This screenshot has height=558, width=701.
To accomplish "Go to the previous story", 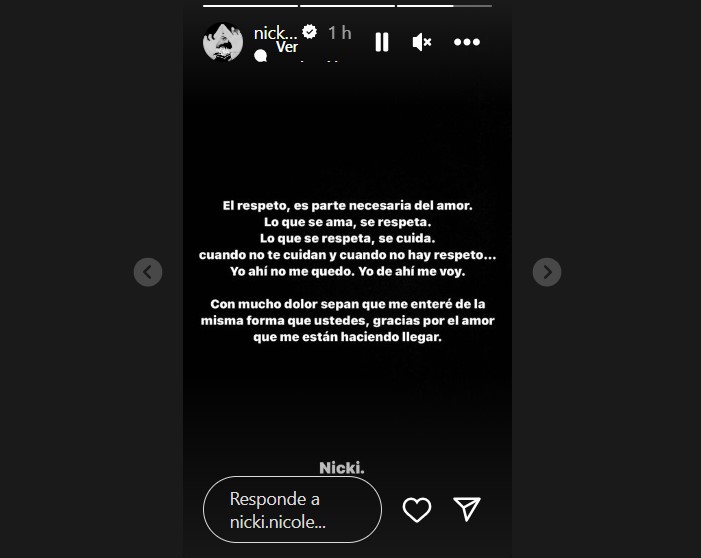I will pos(148,272).
